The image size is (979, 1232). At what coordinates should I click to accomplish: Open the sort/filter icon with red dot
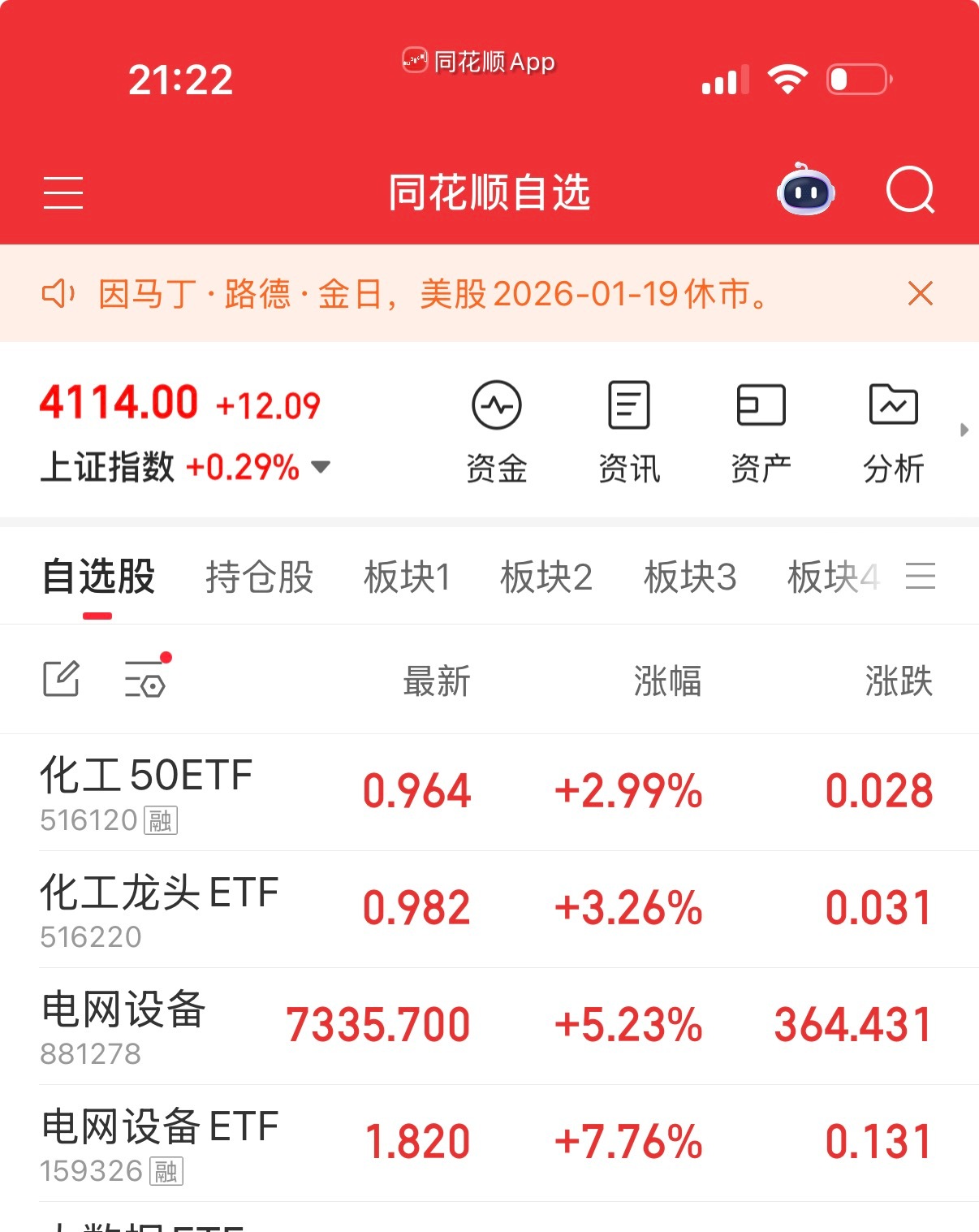pyautogui.click(x=146, y=681)
